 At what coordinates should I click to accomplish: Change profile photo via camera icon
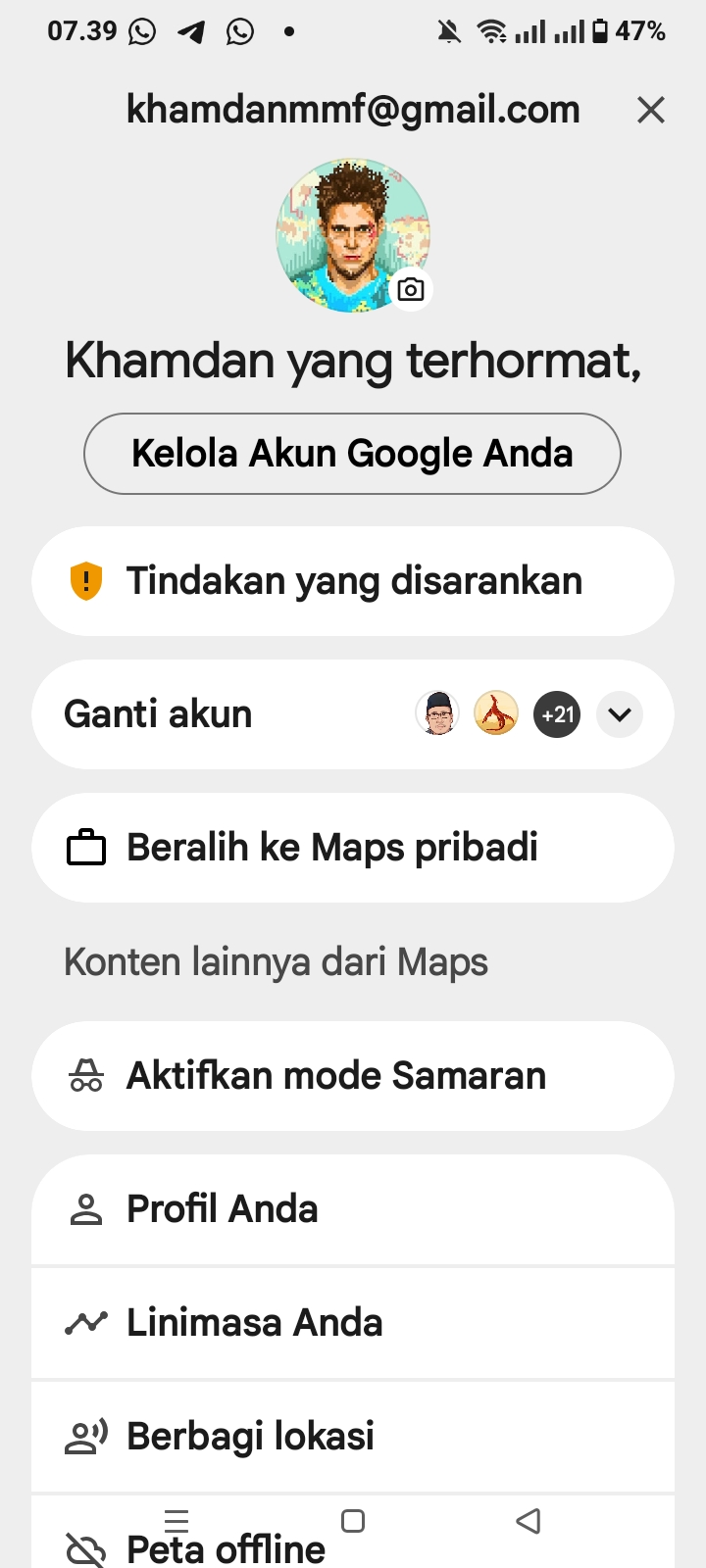411,289
